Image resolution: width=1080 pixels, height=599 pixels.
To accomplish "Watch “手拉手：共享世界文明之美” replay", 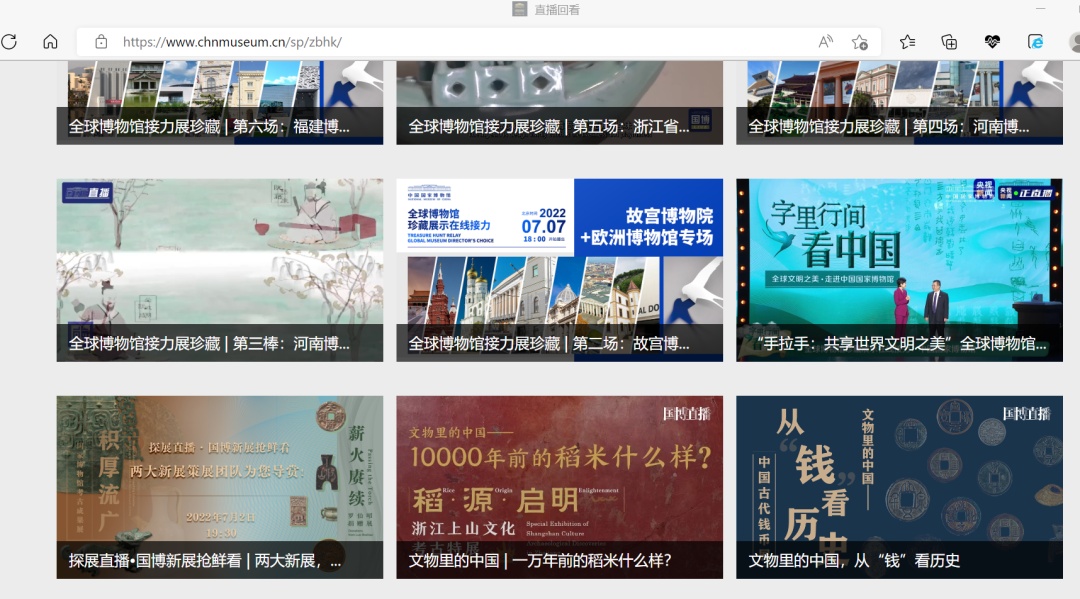I will (x=899, y=270).
